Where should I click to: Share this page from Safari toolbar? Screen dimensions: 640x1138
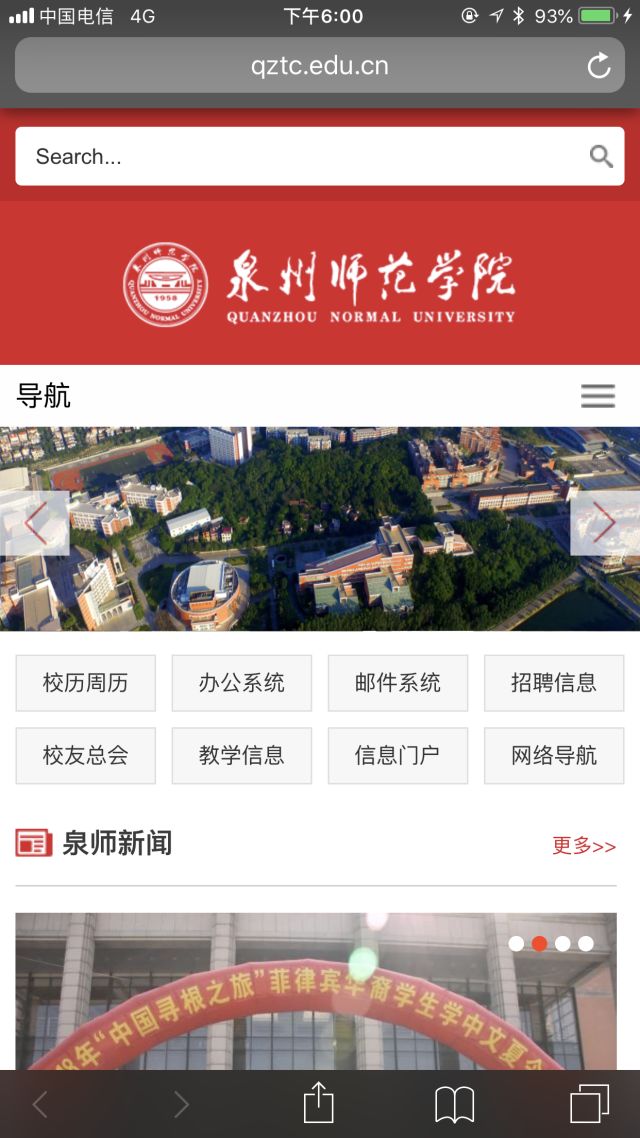[318, 1104]
